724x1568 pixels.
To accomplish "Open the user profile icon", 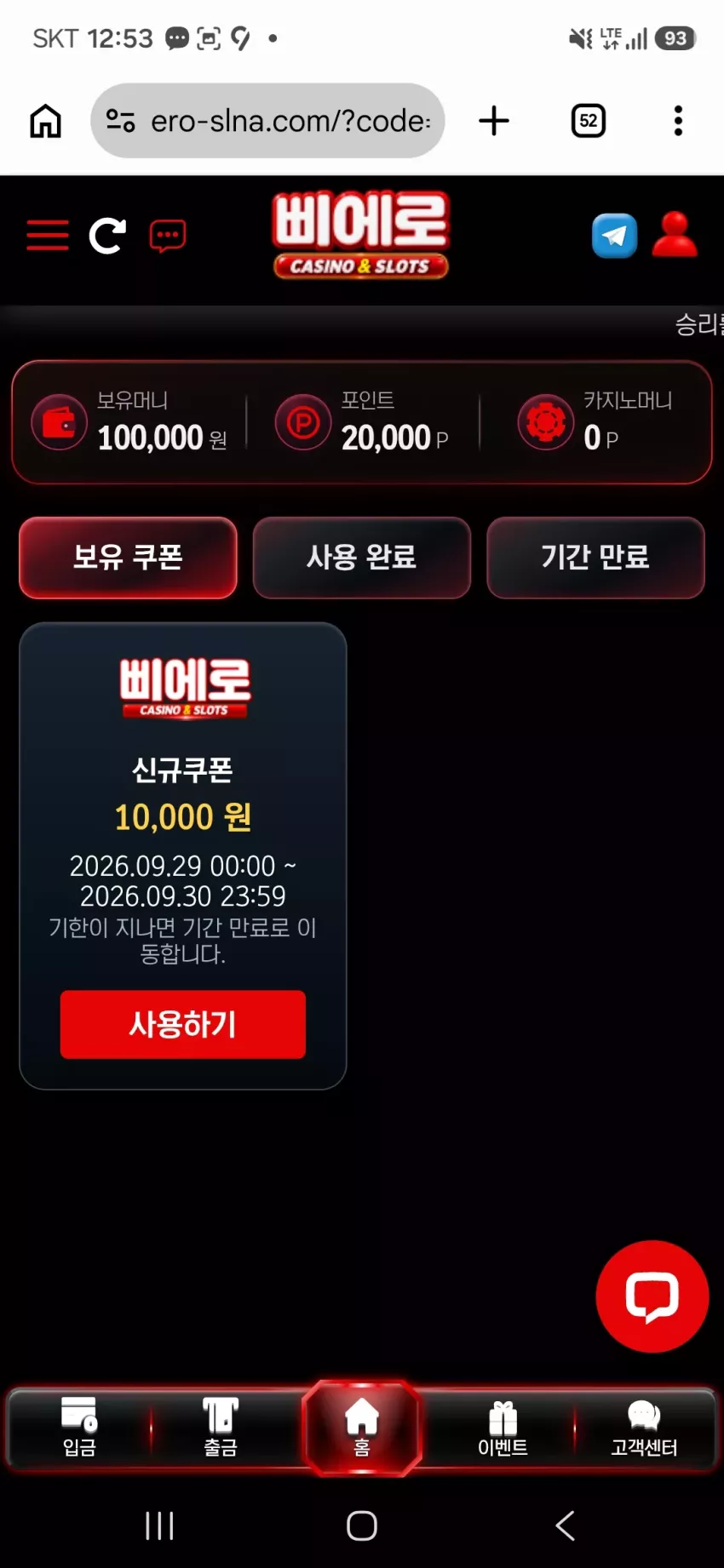I will click(x=675, y=234).
